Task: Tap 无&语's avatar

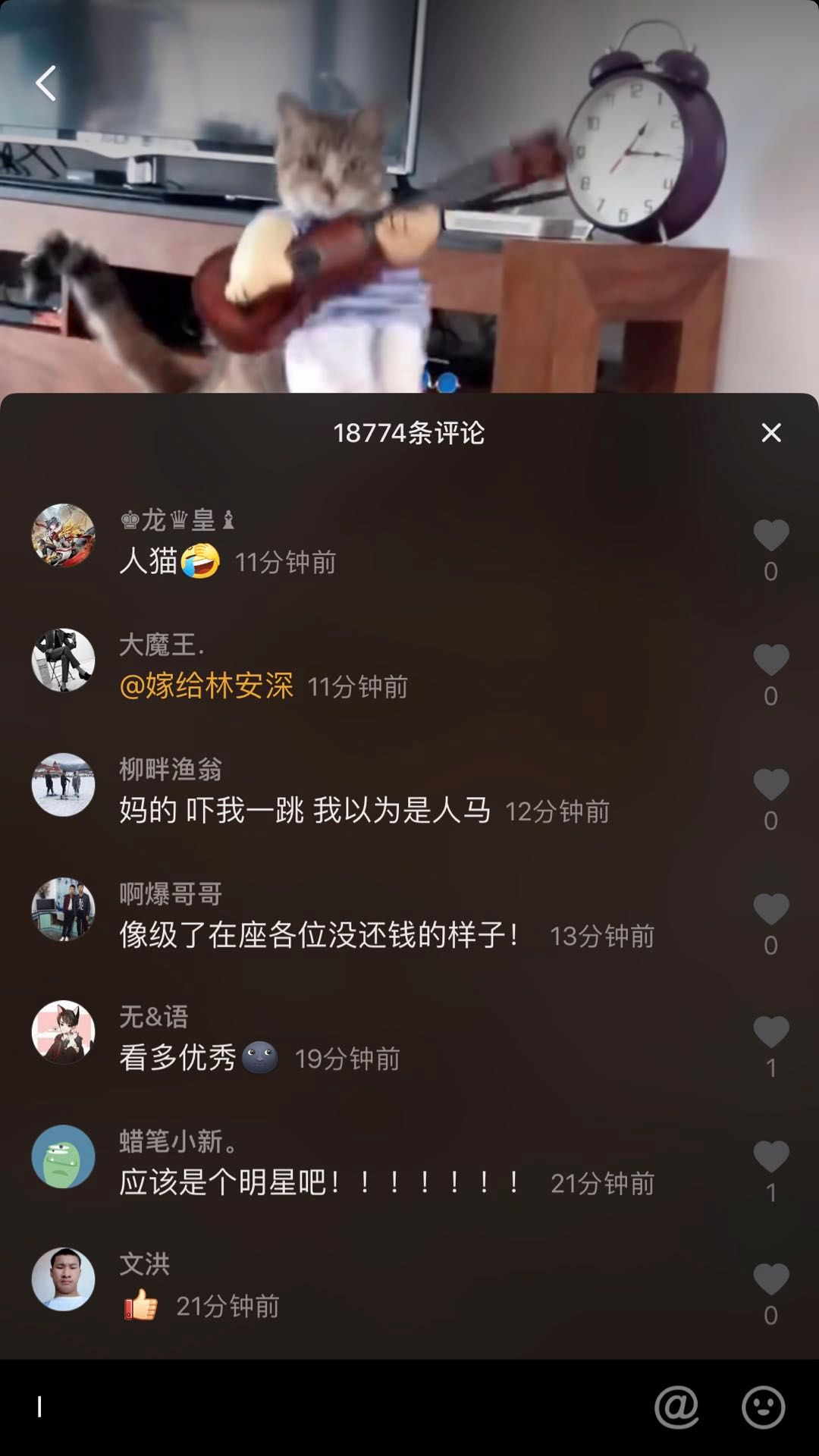Action: (x=63, y=1032)
